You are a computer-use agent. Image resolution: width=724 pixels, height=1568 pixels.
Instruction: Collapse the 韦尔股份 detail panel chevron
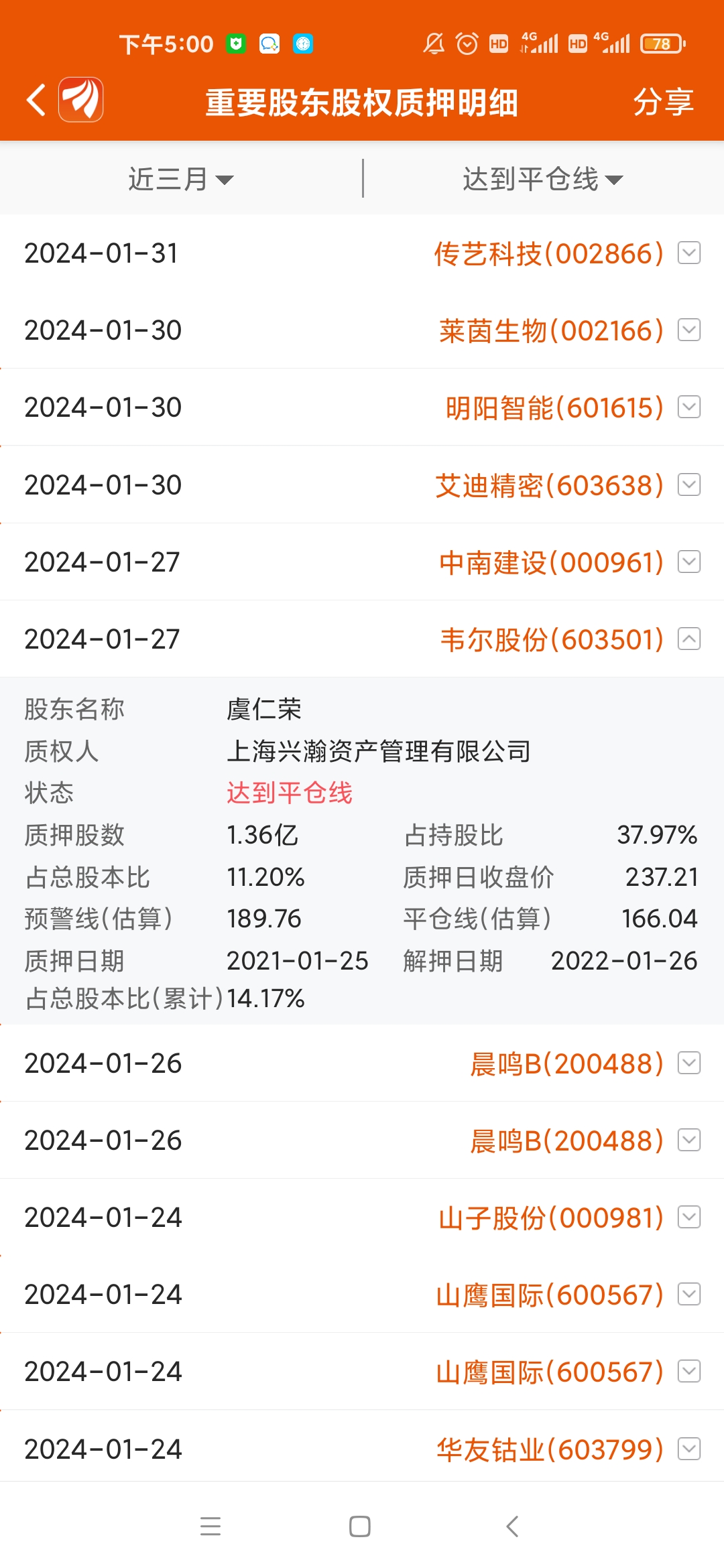(690, 639)
